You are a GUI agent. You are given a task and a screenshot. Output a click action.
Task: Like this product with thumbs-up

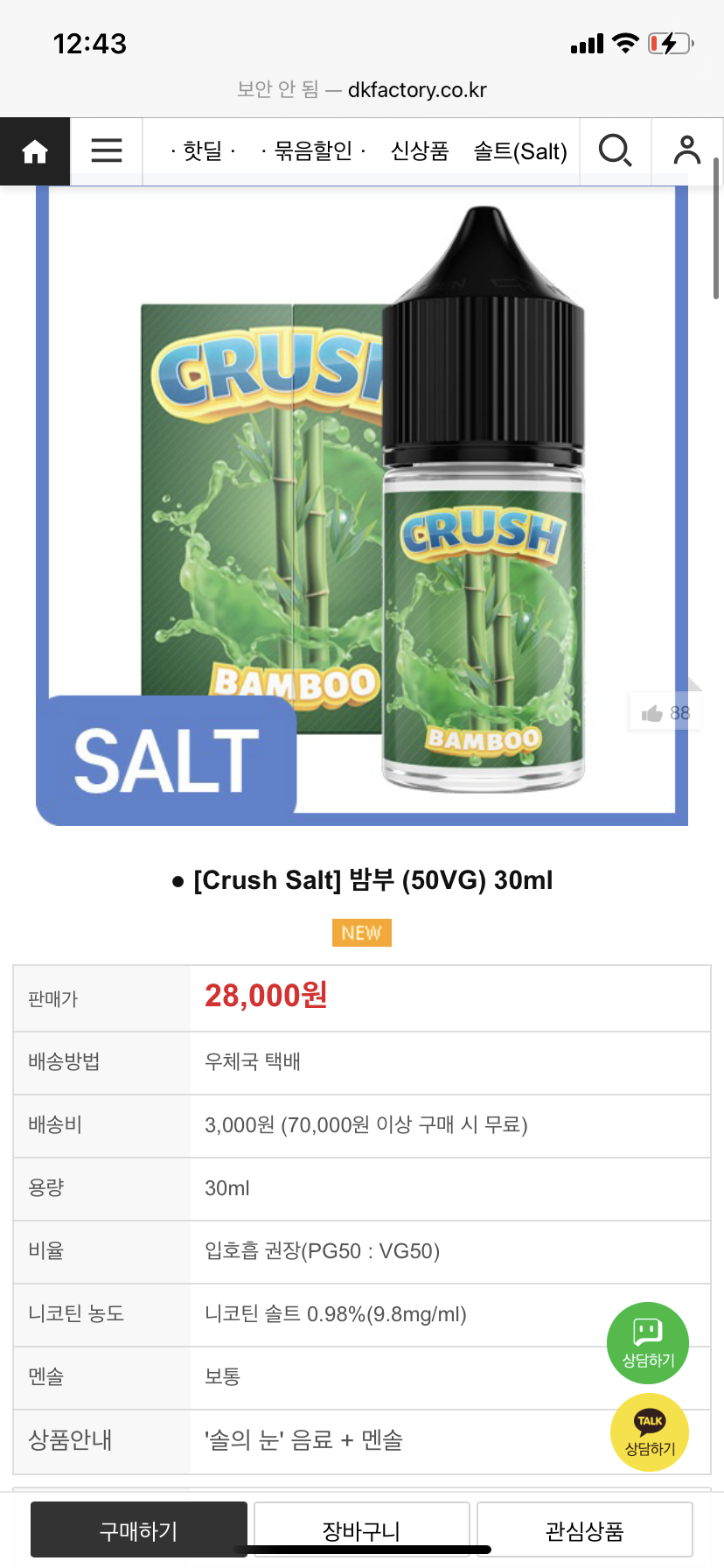665,713
